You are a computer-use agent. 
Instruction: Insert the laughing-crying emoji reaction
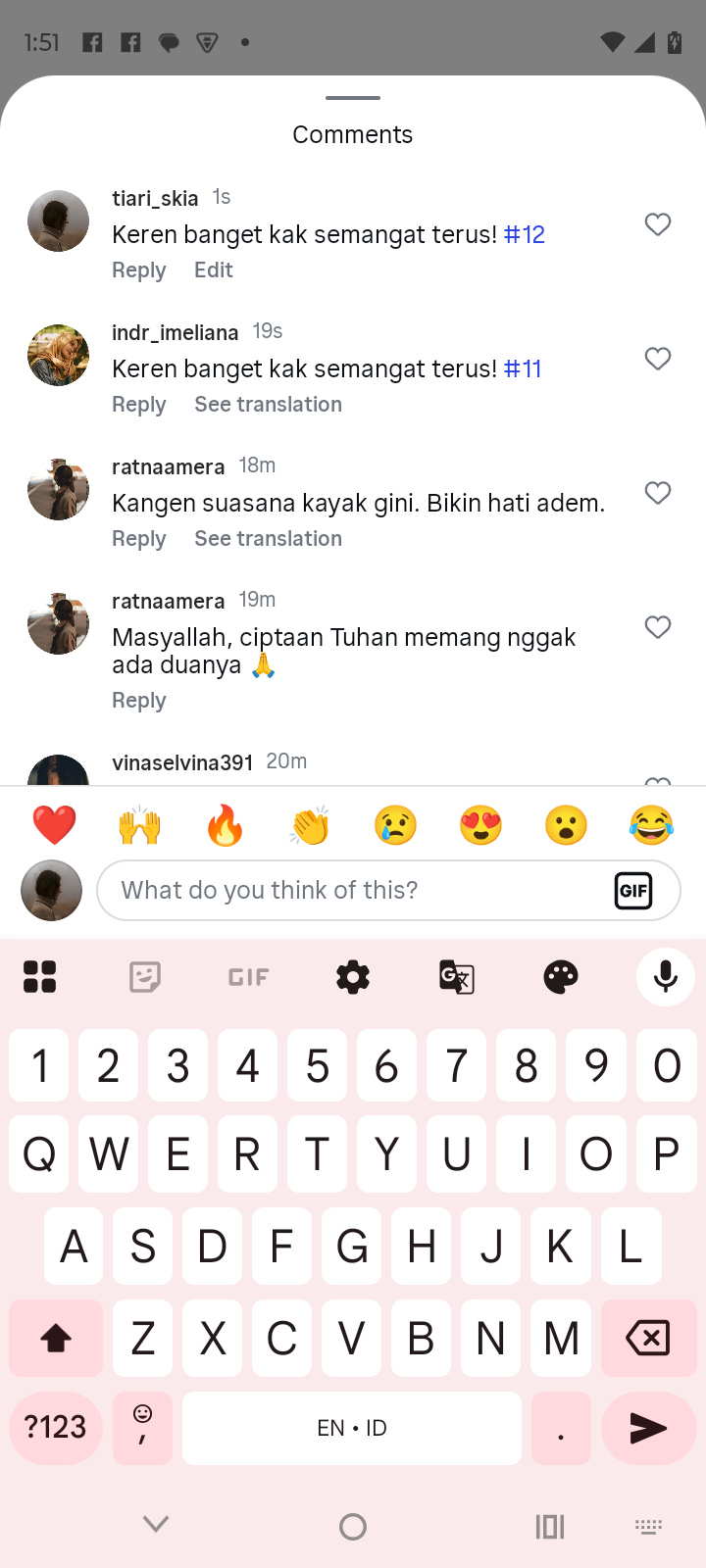click(651, 825)
